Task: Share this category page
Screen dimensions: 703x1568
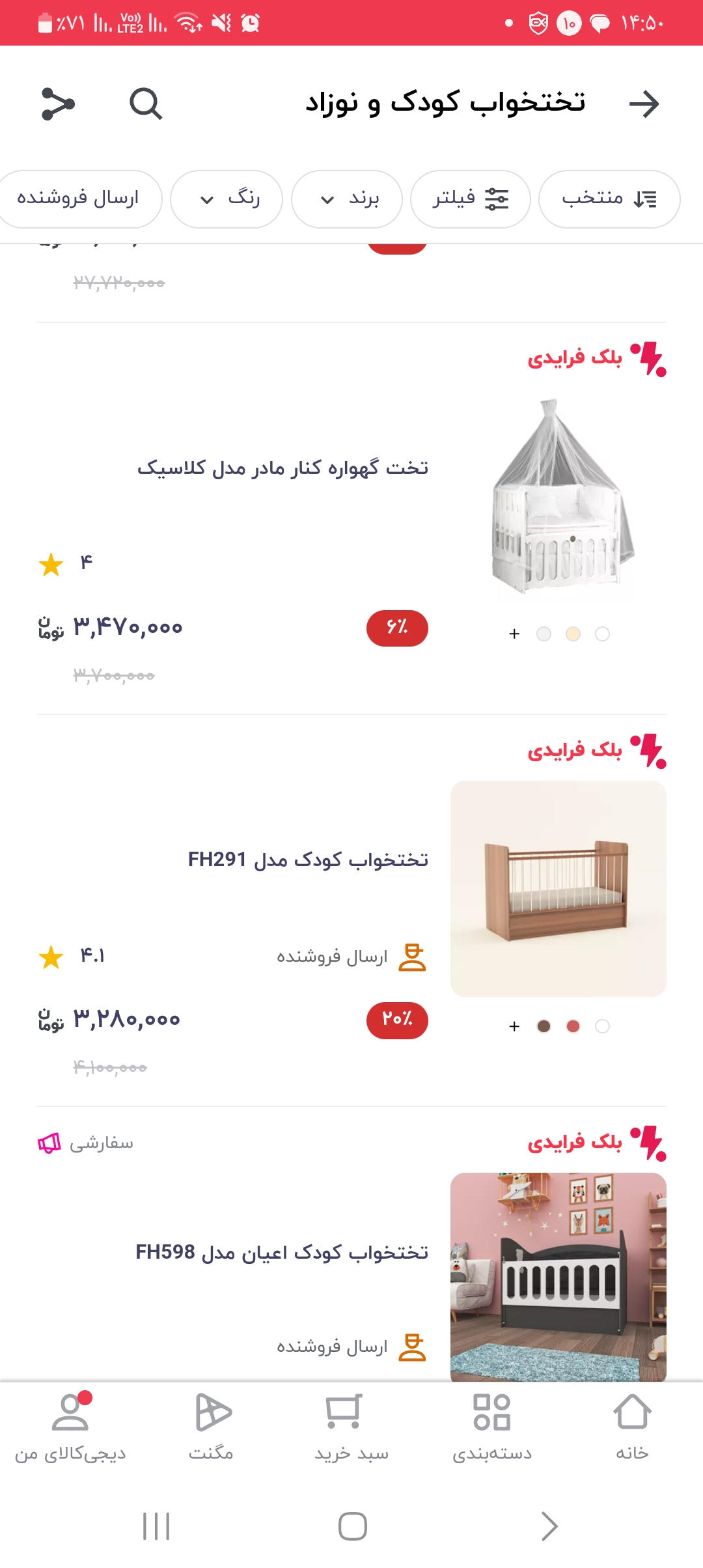Action: coord(58,104)
